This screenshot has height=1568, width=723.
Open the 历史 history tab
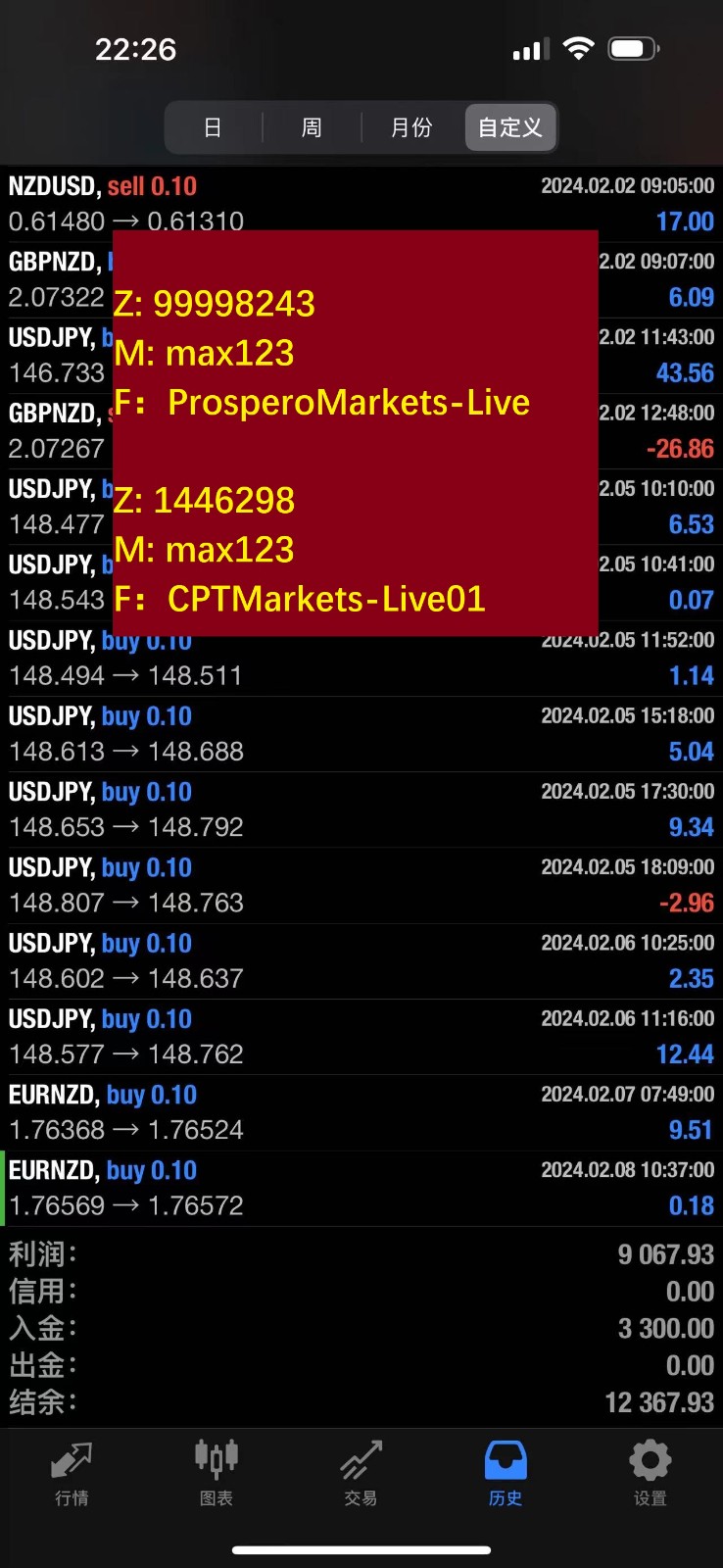click(506, 1474)
